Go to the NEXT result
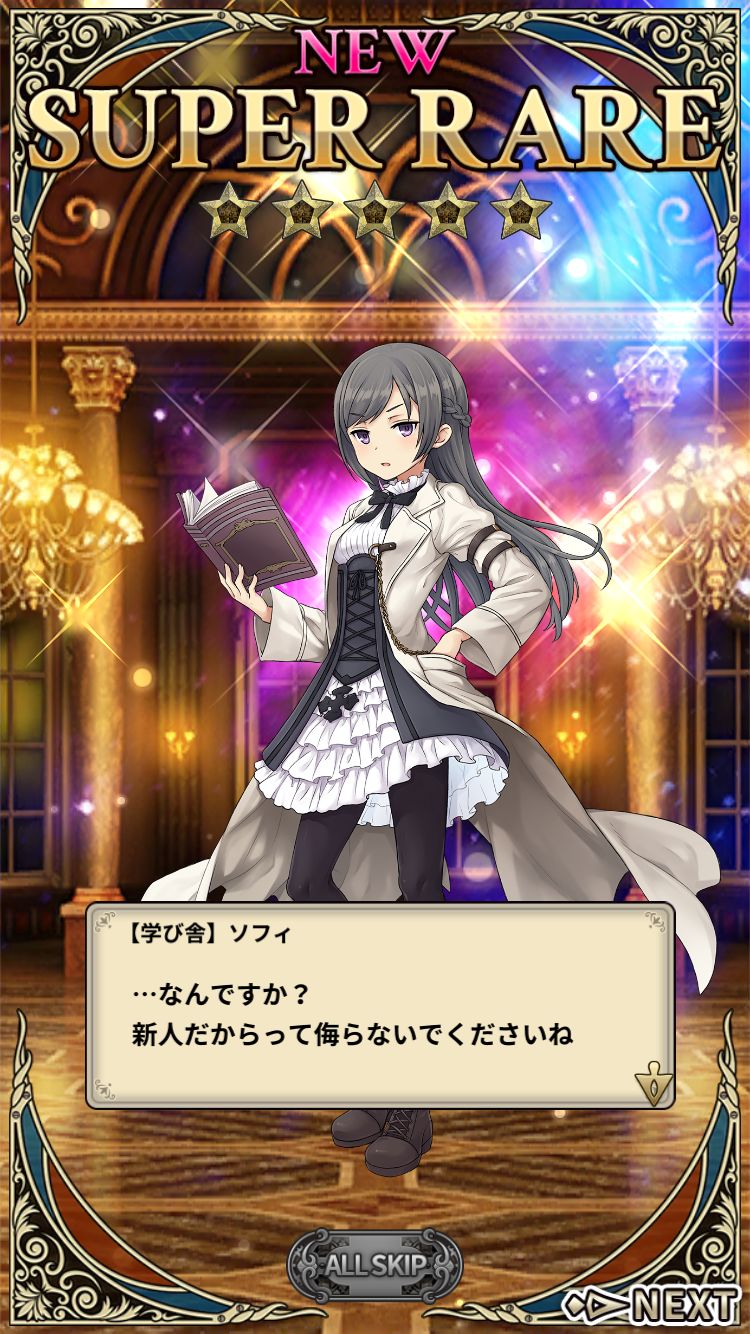750x1334 pixels. 651,1304
